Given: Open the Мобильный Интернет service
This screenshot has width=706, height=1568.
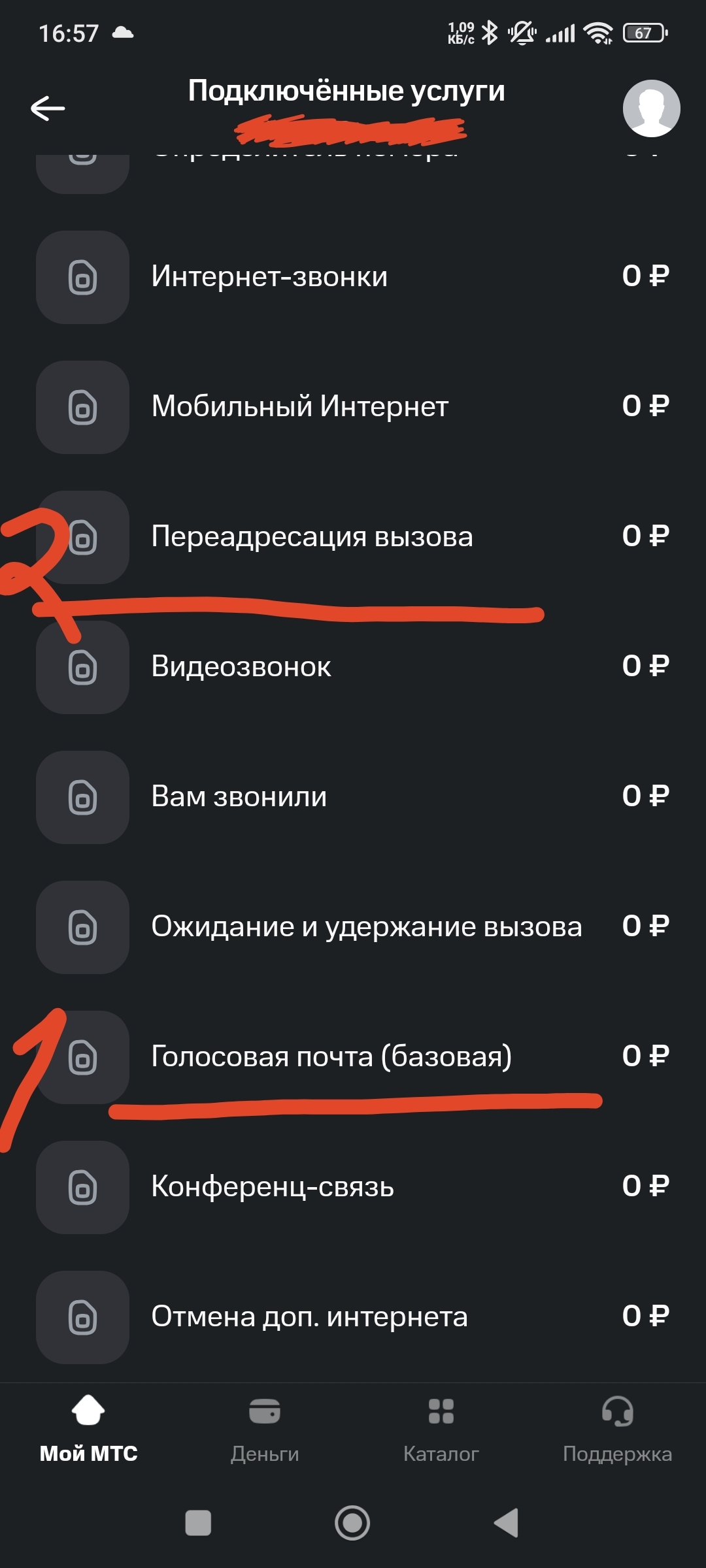Looking at the screenshot, I should point(353,406).
